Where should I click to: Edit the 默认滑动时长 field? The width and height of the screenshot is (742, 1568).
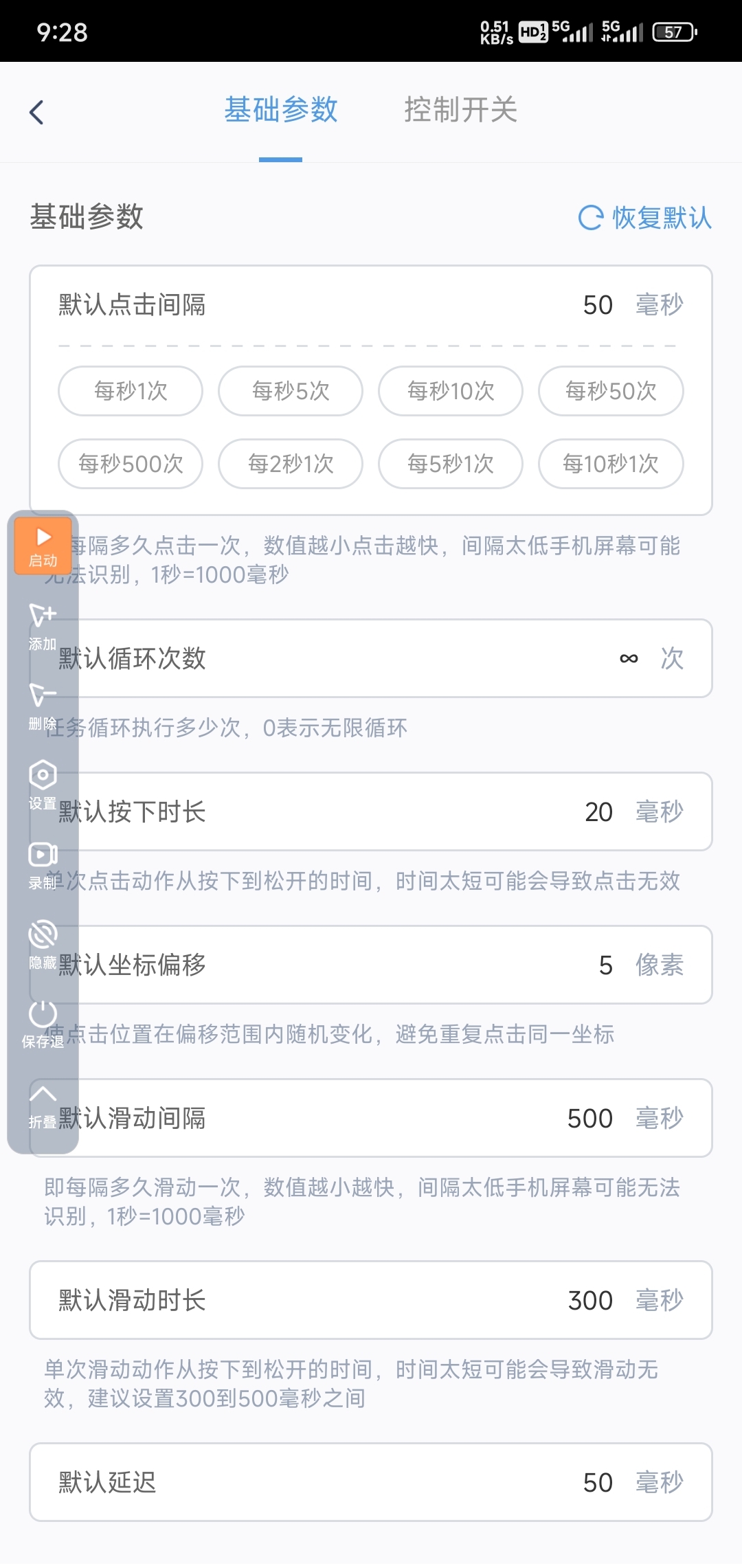[589, 1301]
